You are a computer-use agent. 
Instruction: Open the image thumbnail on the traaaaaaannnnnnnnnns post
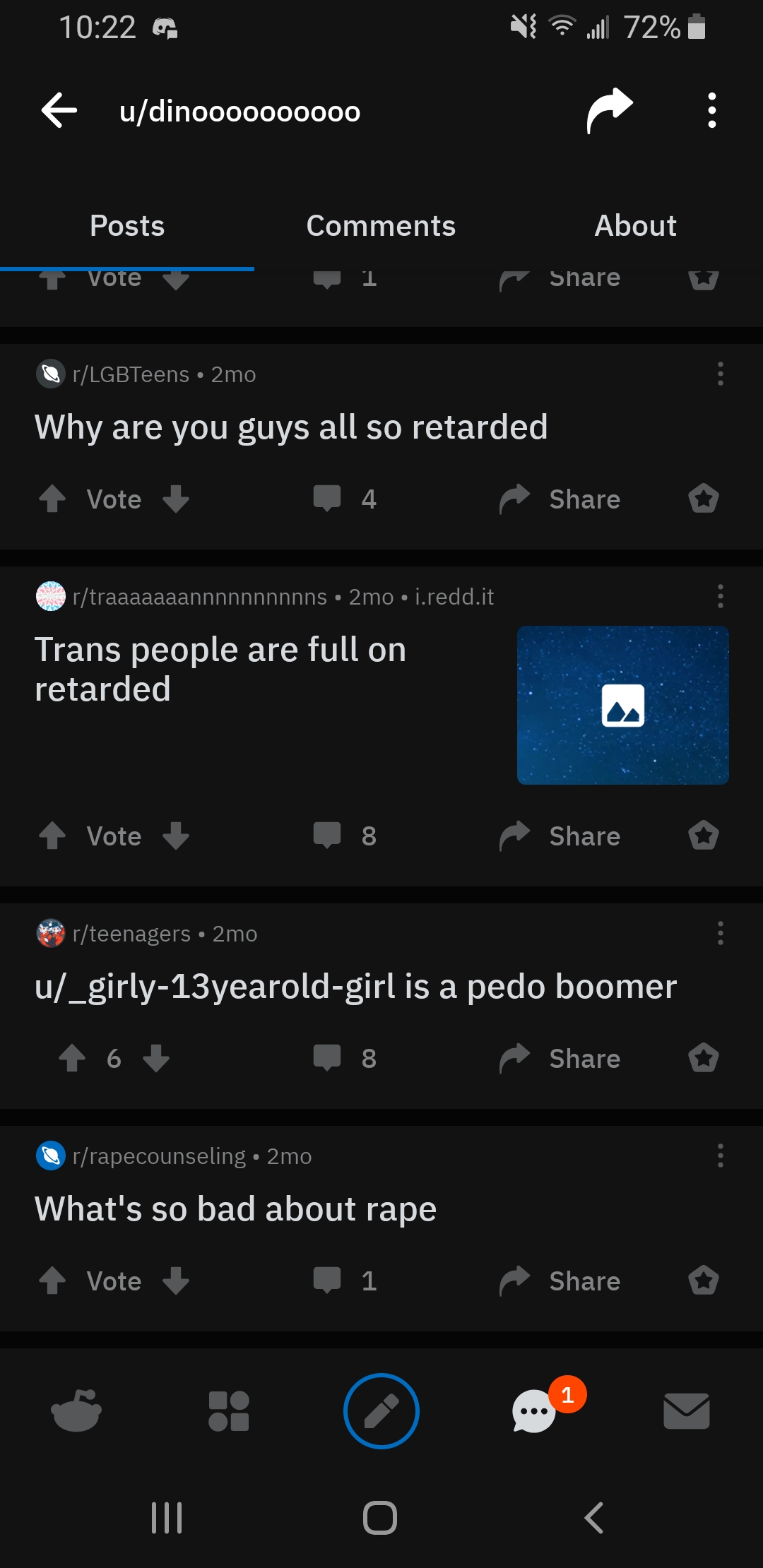pyautogui.click(x=622, y=705)
